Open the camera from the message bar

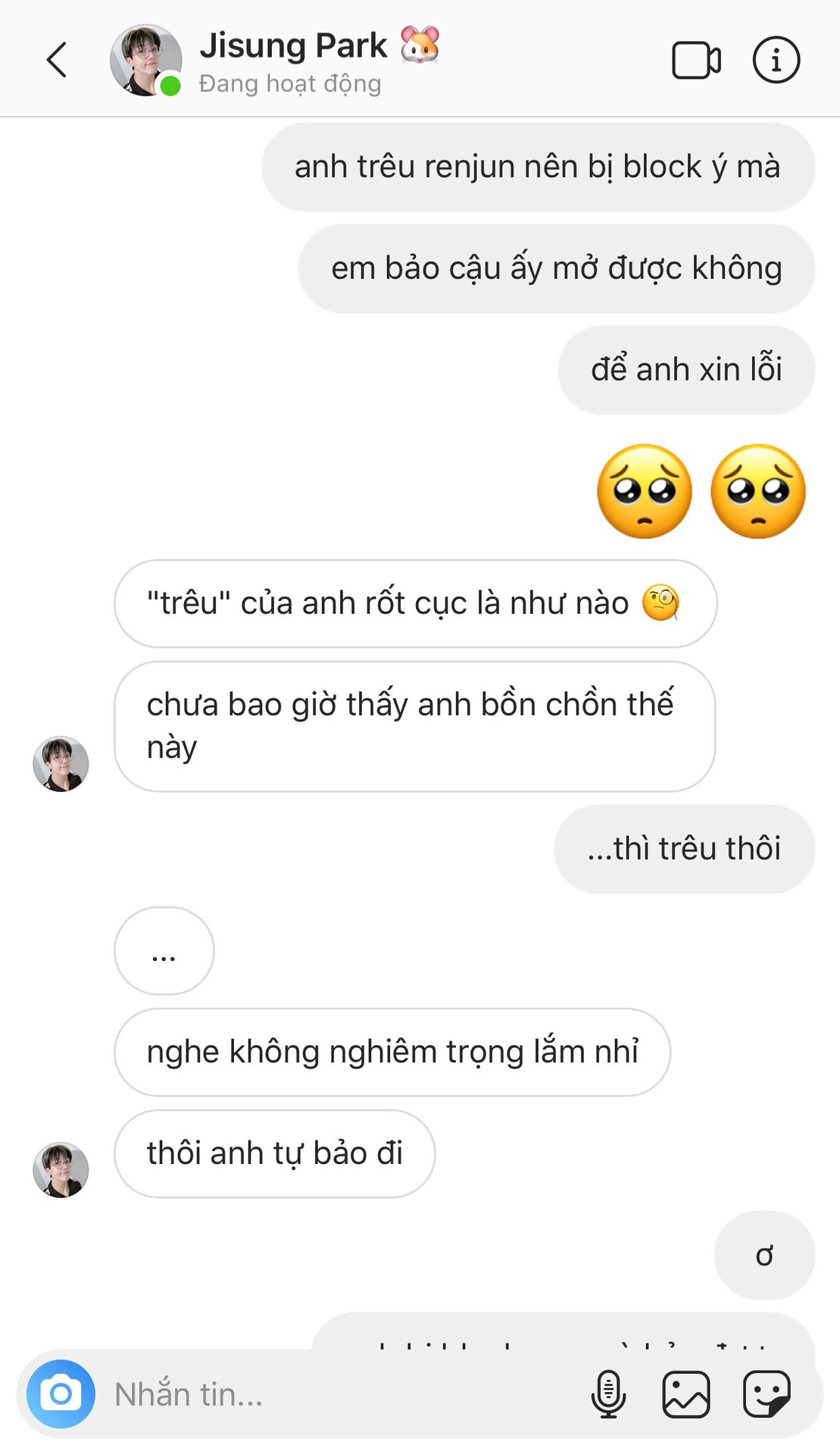tap(61, 1394)
